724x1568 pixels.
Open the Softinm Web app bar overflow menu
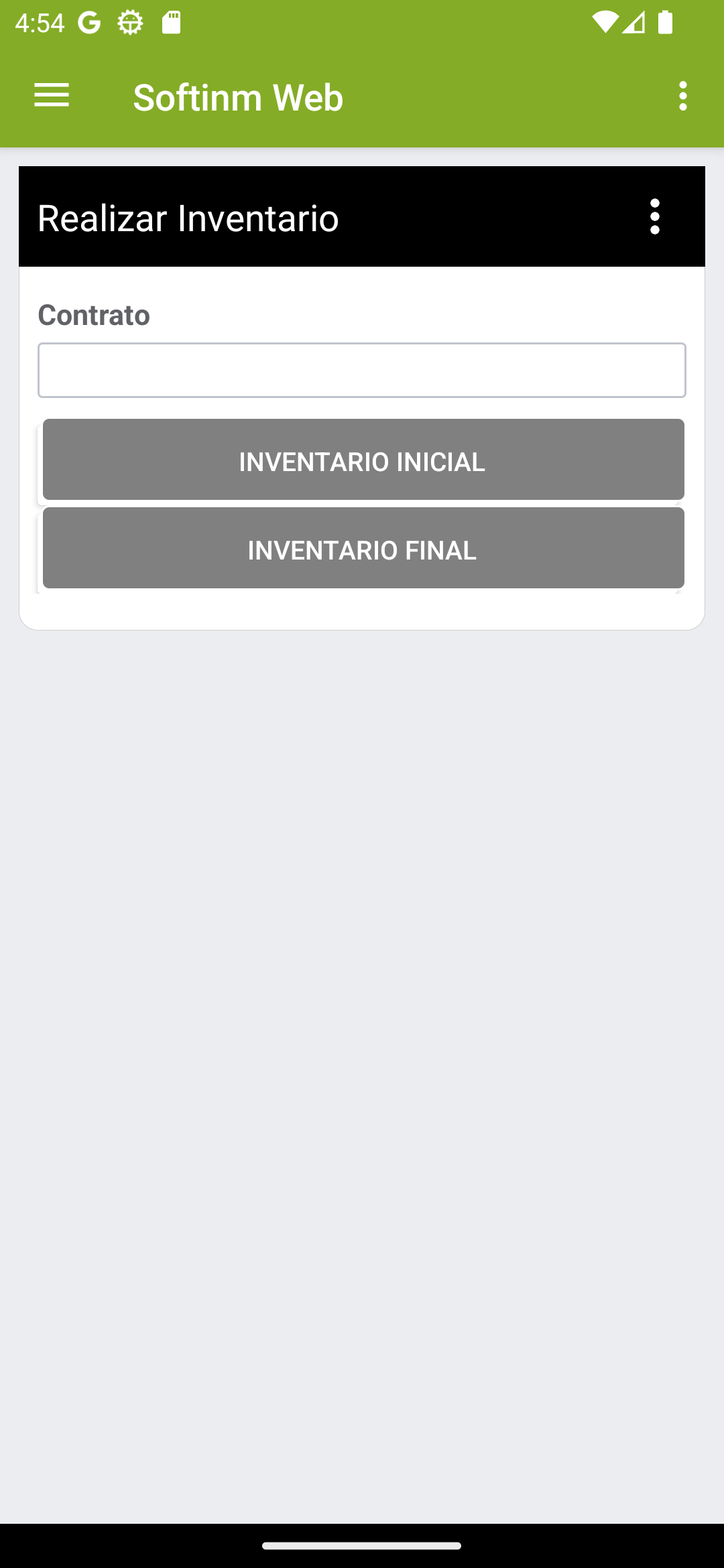(682, 96)
